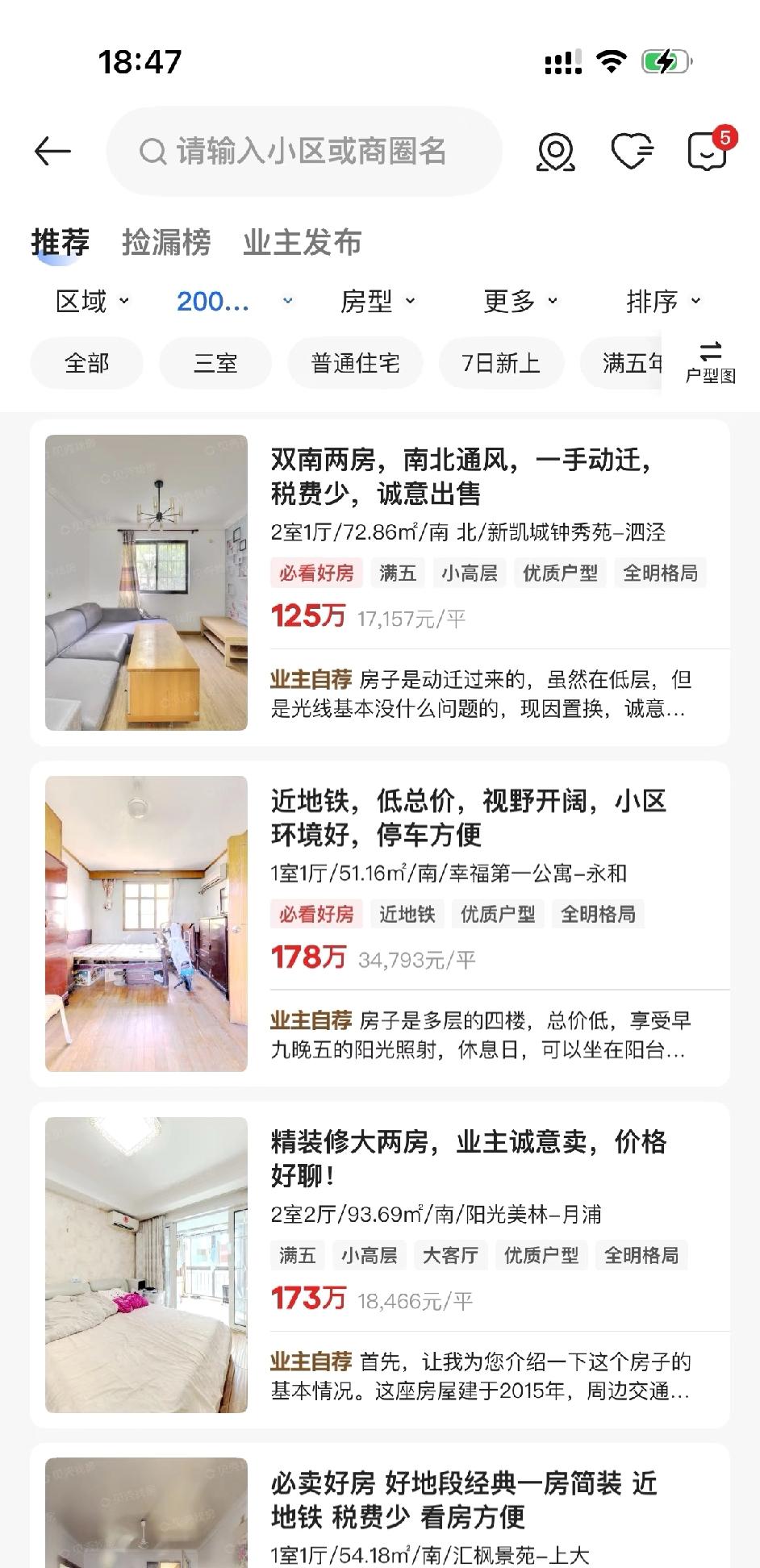
Task: Toggle the 普通住宅 property type filter
Action: click(355, 362)
